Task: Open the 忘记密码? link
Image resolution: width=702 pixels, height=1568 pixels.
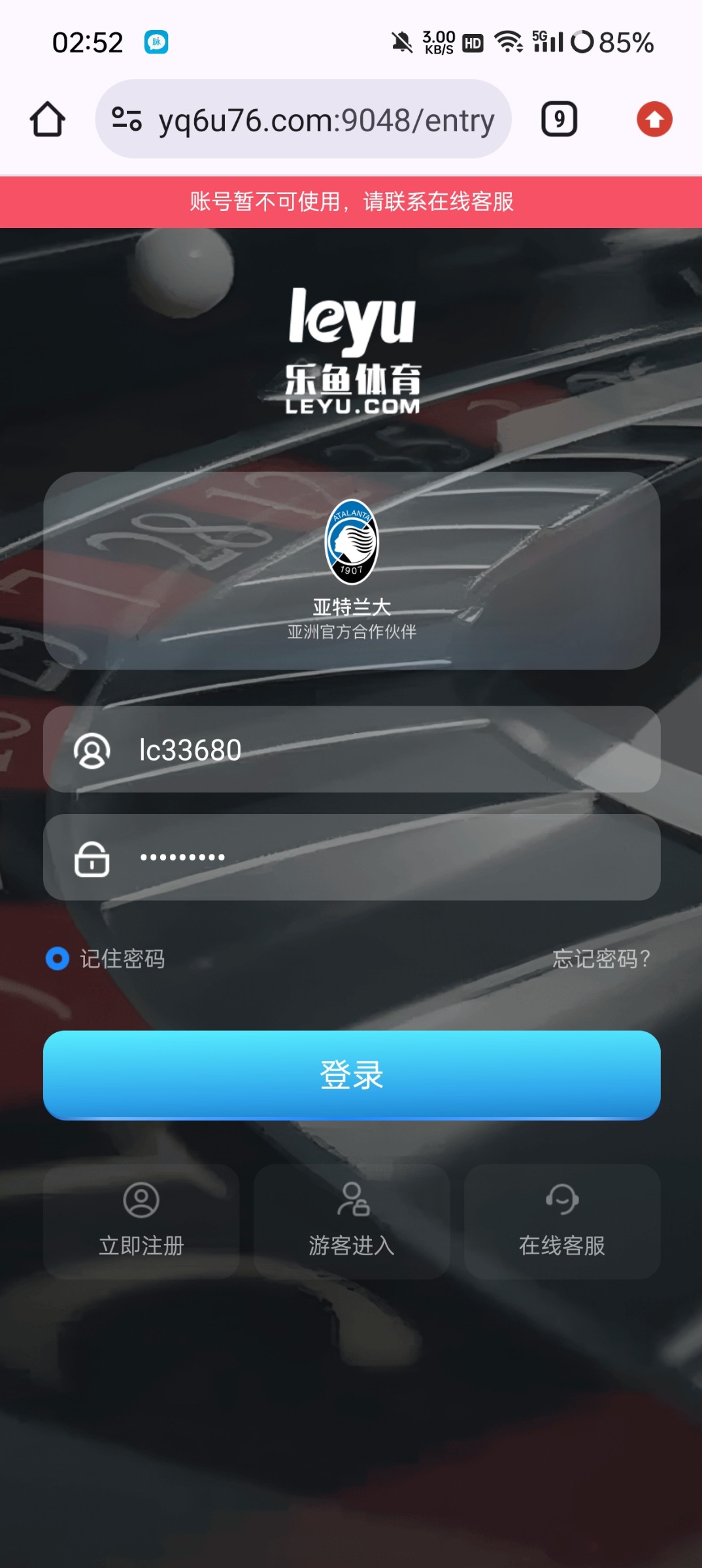Action: tap(601, 958)
